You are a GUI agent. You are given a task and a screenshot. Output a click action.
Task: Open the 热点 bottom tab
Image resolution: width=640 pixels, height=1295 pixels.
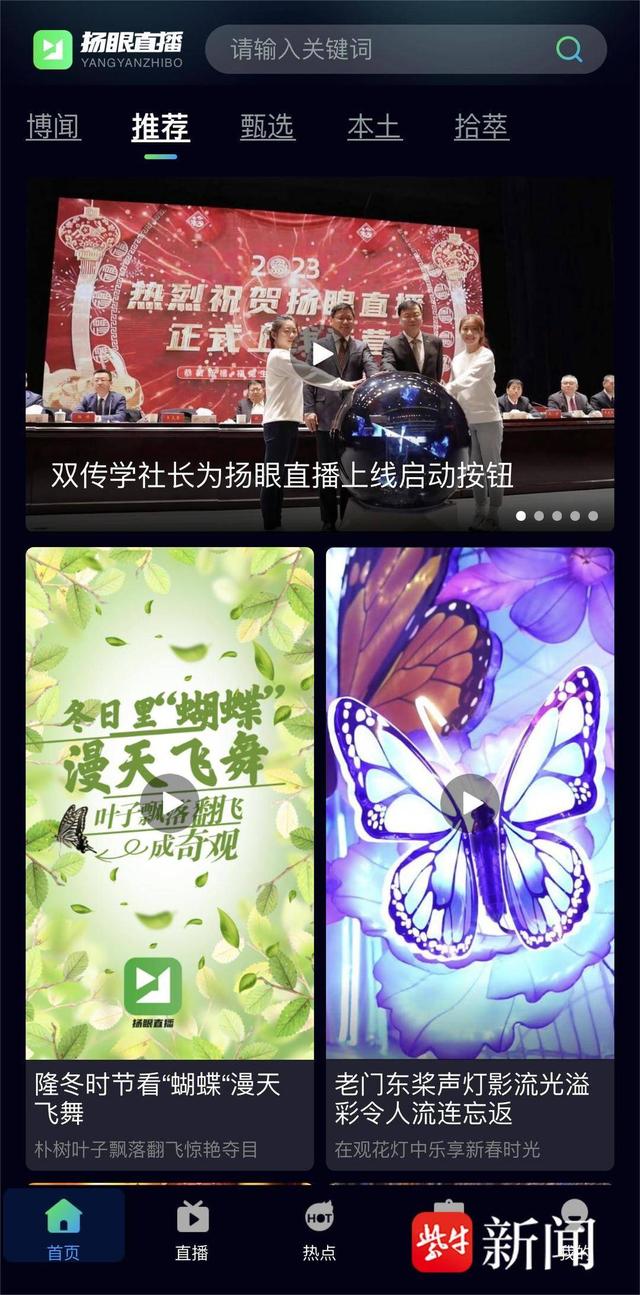(319, 1228)
